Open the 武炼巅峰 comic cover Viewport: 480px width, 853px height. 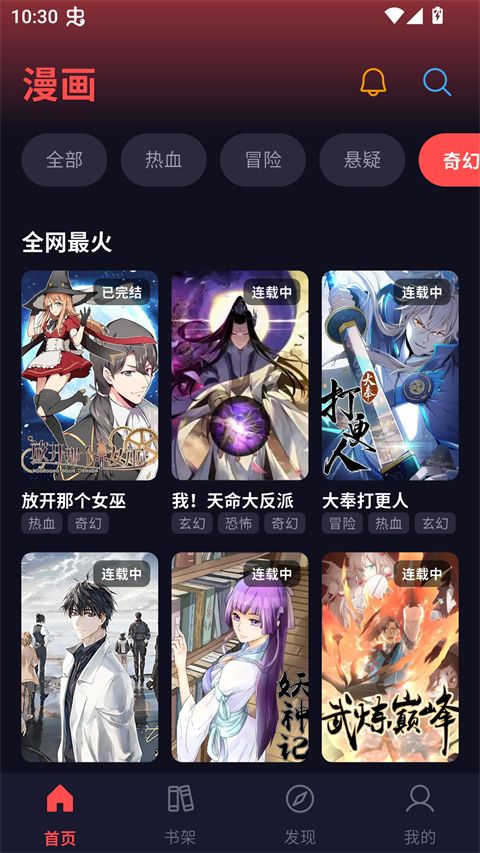[390, 657]
